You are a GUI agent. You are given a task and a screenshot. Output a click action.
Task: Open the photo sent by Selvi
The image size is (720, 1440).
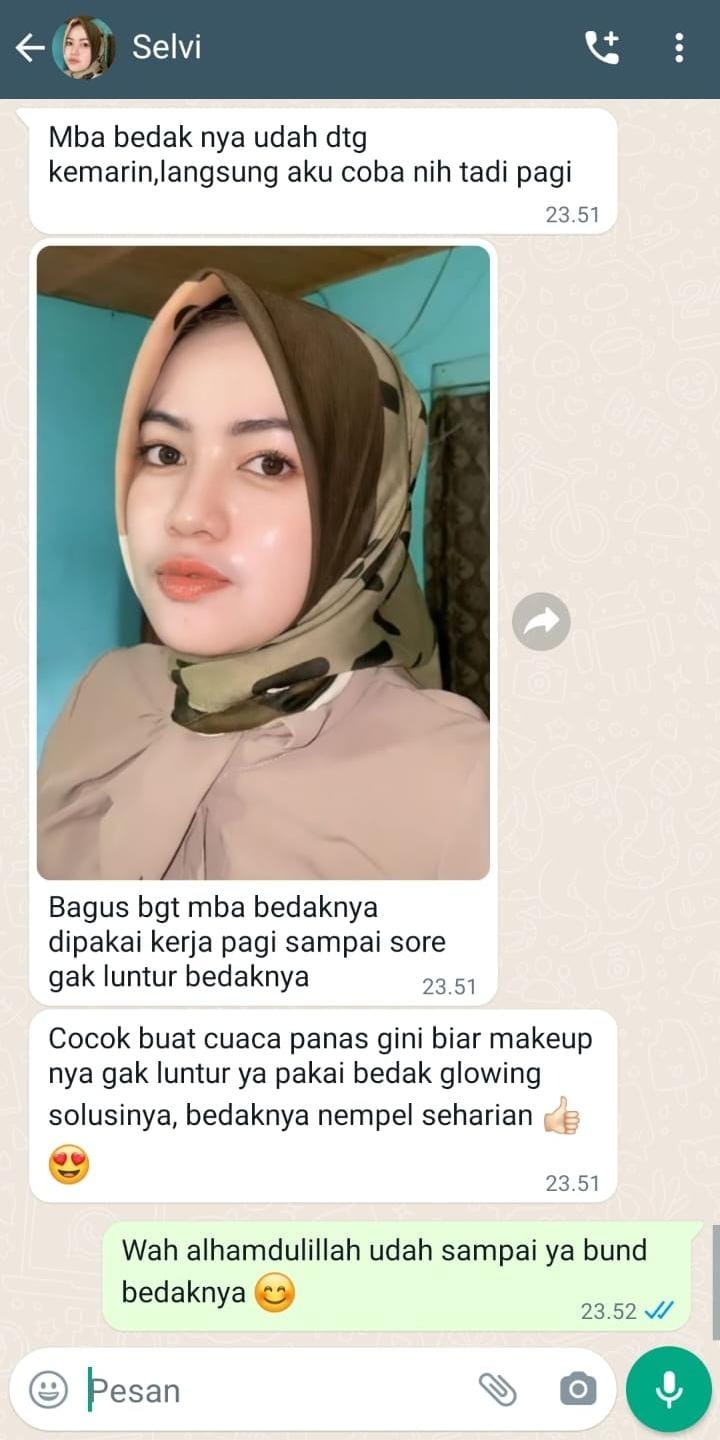pyautogui.click(x=263, y=562)
